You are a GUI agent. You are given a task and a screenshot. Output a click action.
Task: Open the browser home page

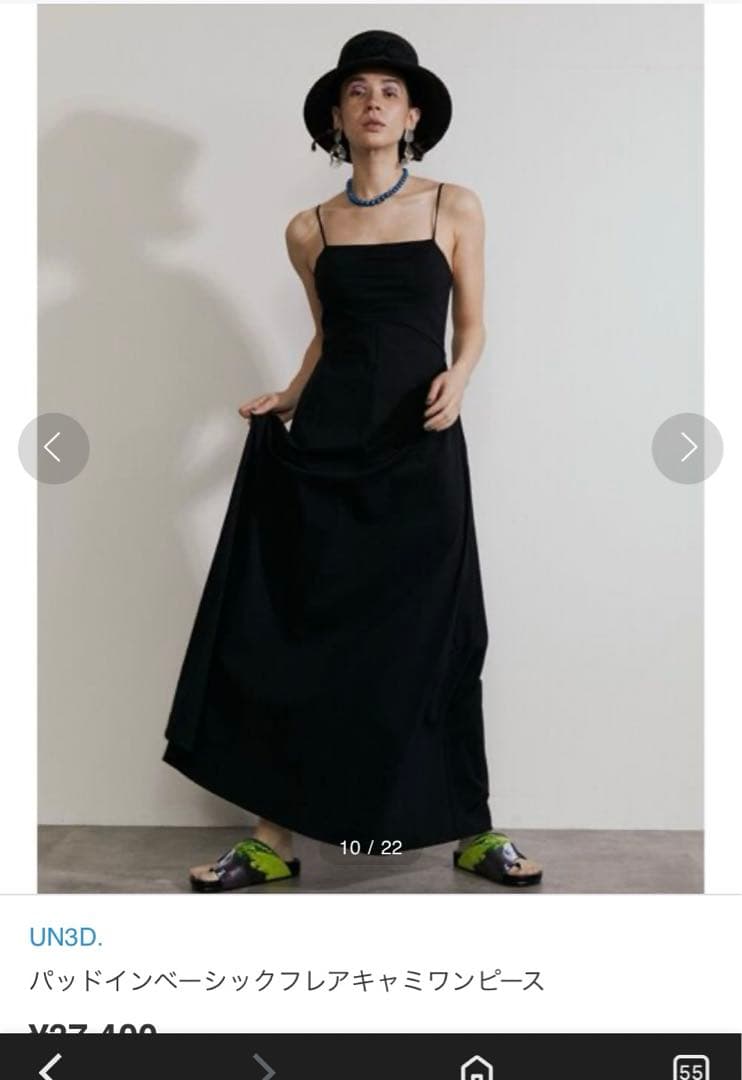click(477, 1067)
